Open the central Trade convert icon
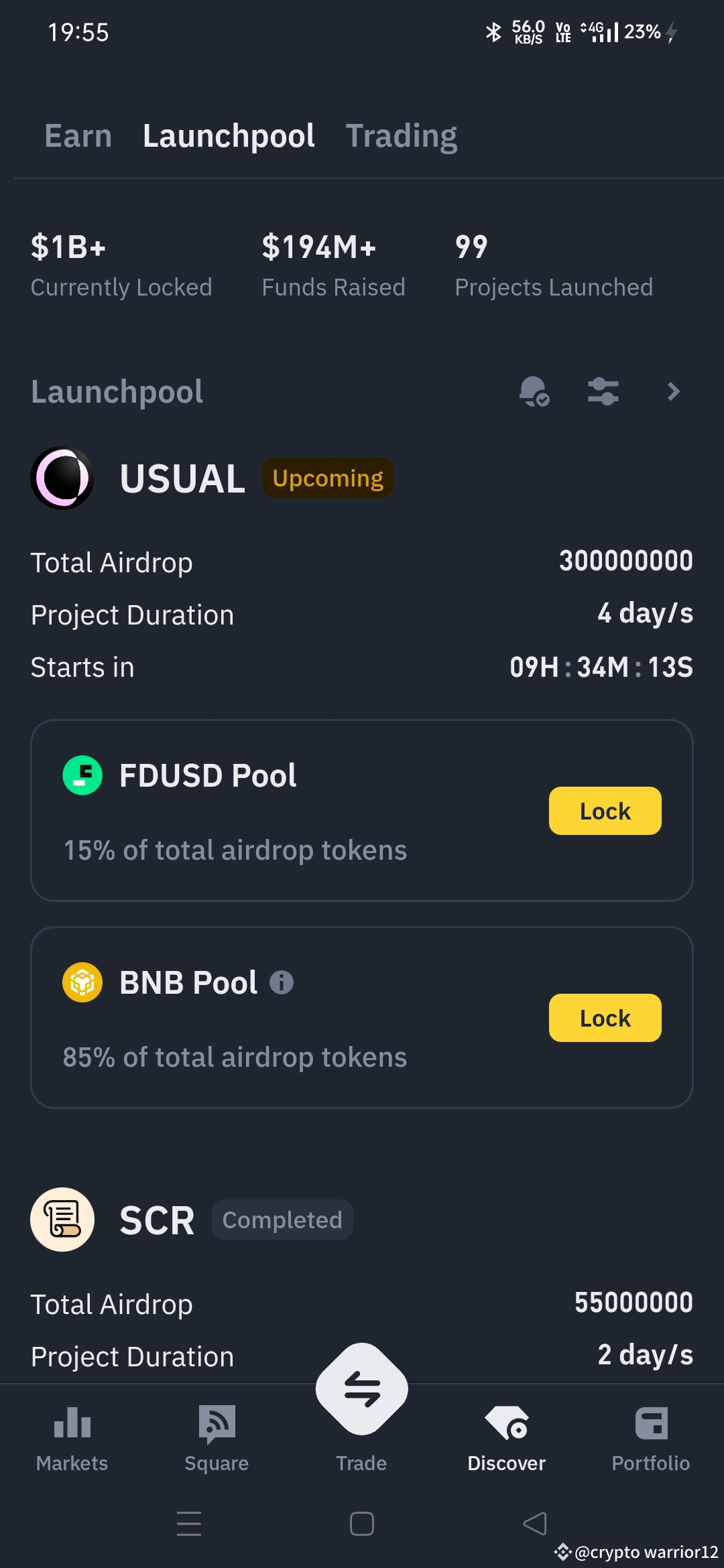The width and height of the screenshot is (724, 1568). coord(361,1390)
